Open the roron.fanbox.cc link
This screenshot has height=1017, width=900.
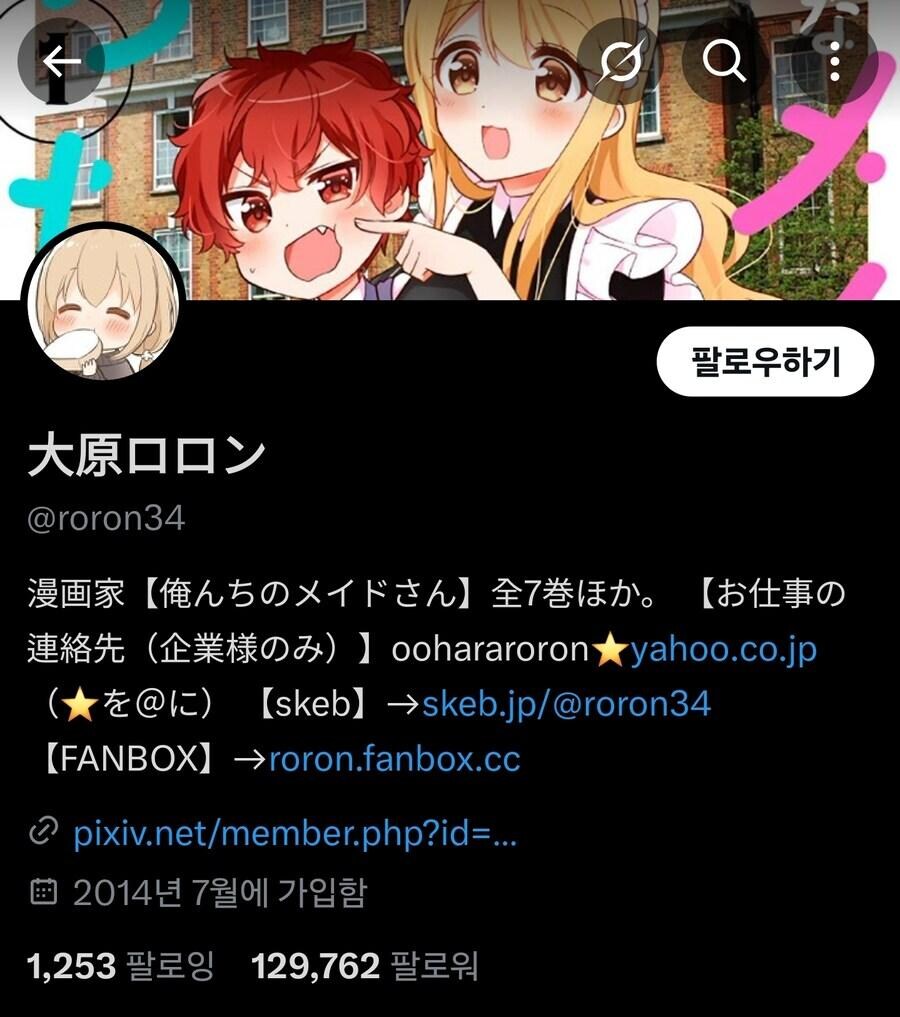coord(394,758)
